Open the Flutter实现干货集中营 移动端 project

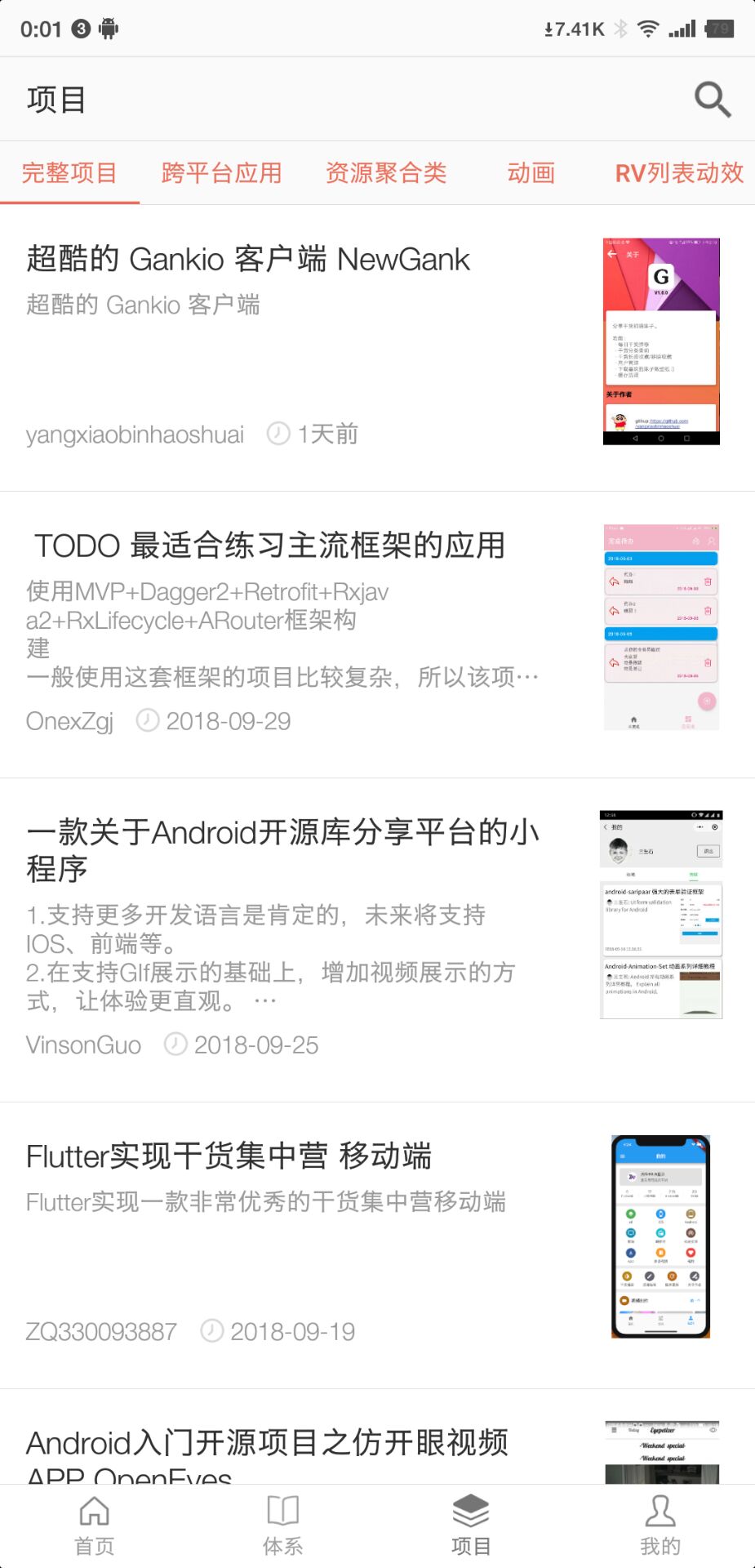tap(377, 1245)
